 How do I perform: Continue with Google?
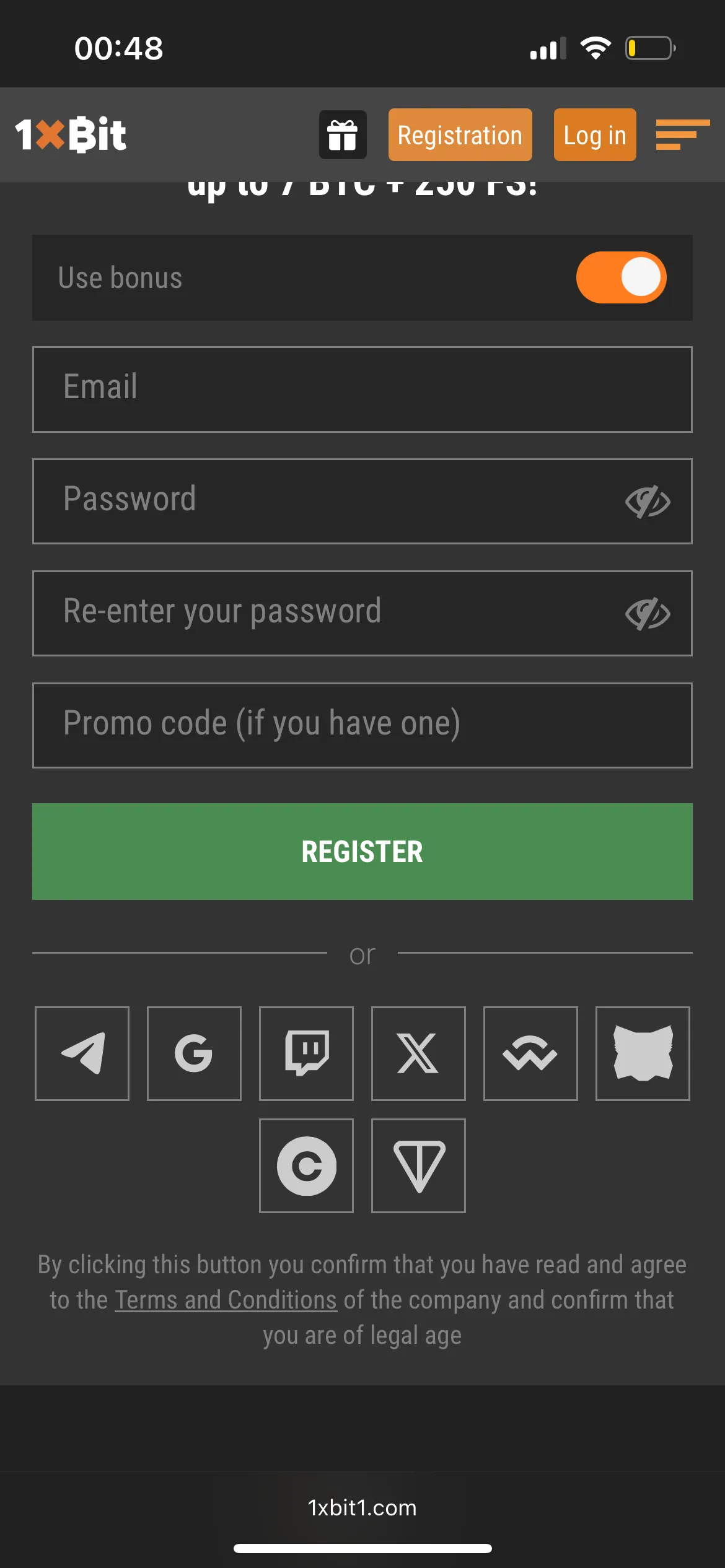pos(194,1053)
